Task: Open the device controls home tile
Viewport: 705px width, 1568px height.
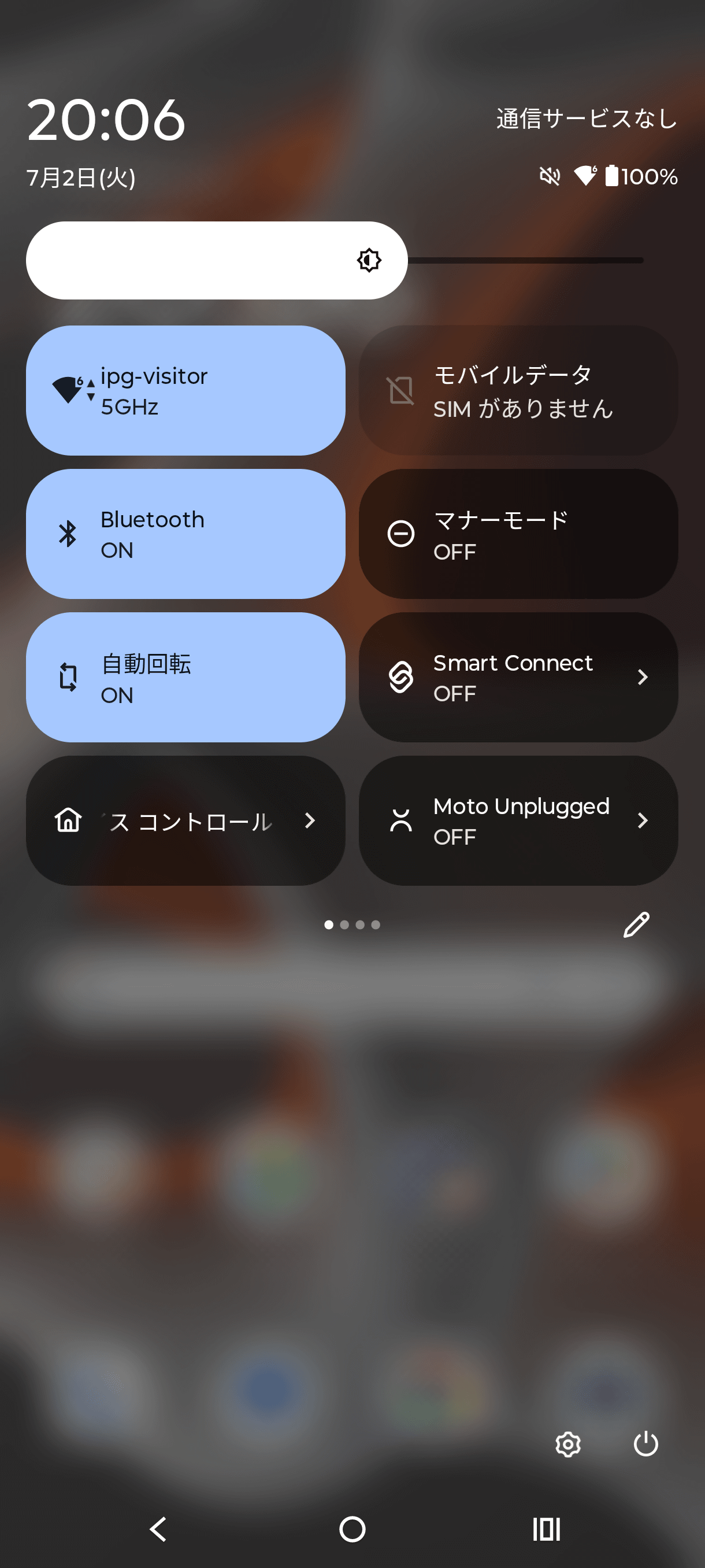Action: (185, 820)
